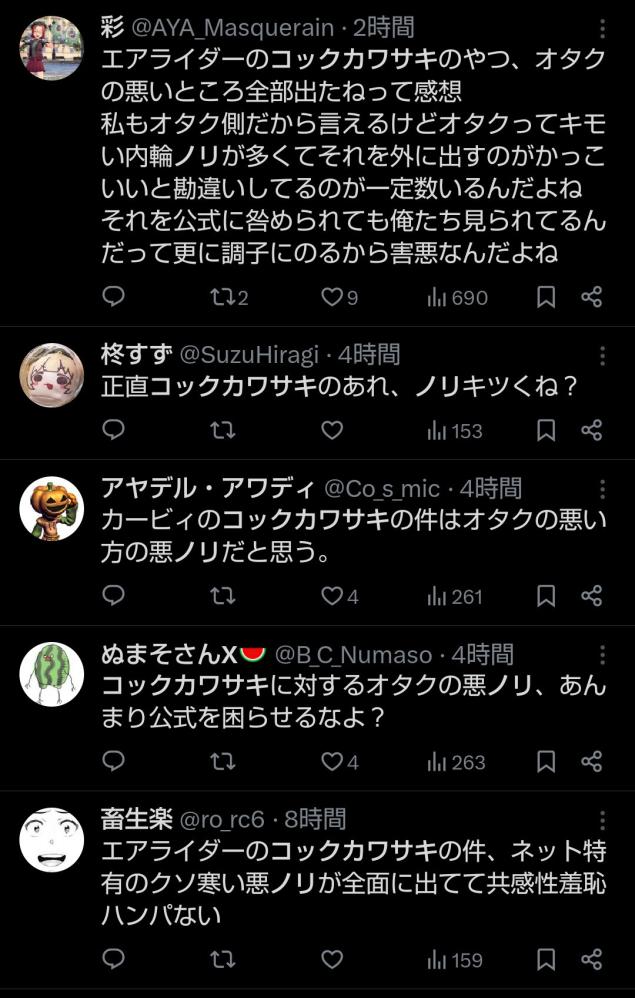This screenshot has height=998, width=635.
Task: Like the post by @AYA_Masquerain
Action: point(331,297)
